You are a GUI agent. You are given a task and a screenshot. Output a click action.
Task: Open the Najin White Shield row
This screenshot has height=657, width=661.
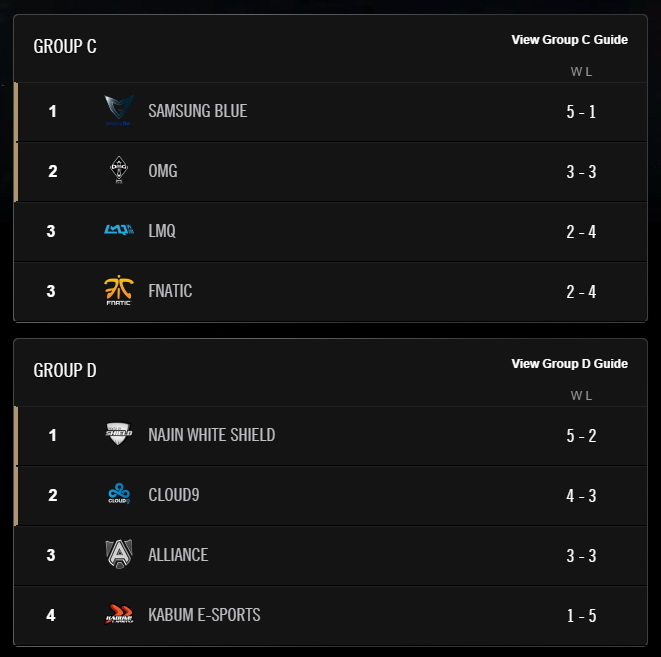pyautogui.click(x=211, y=435)
